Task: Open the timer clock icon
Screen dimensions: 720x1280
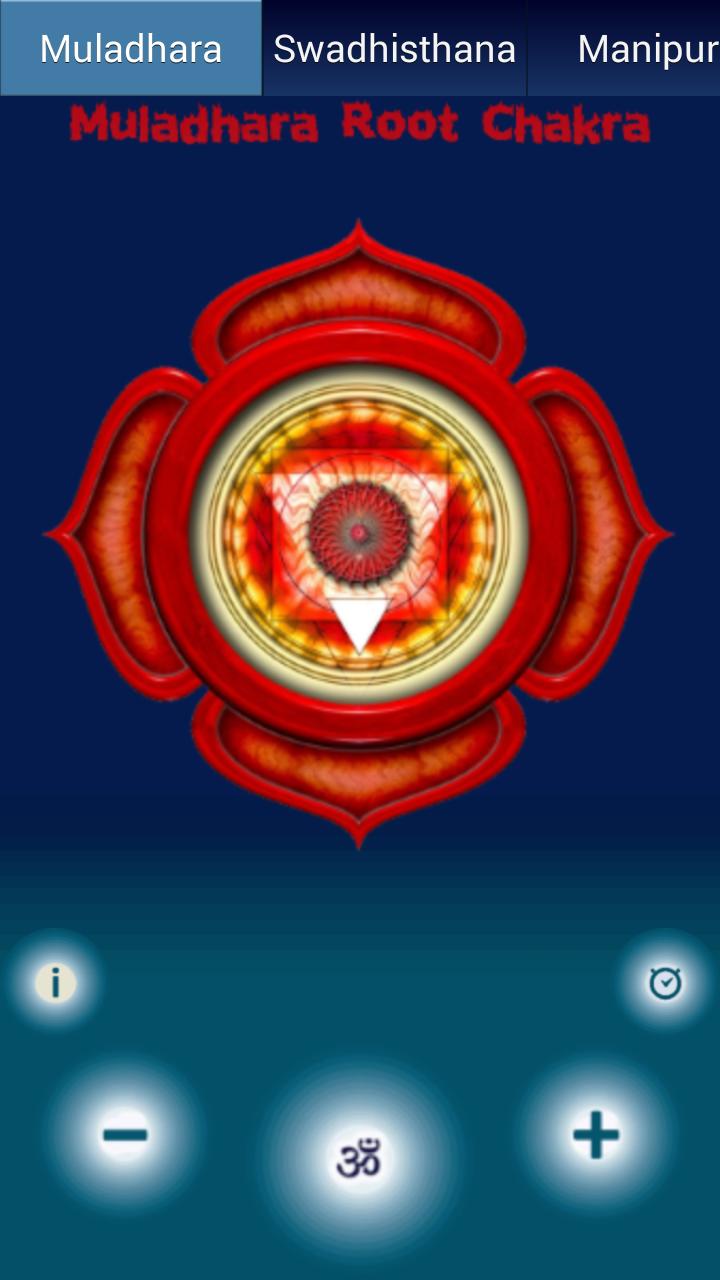Action: (665, 983)
